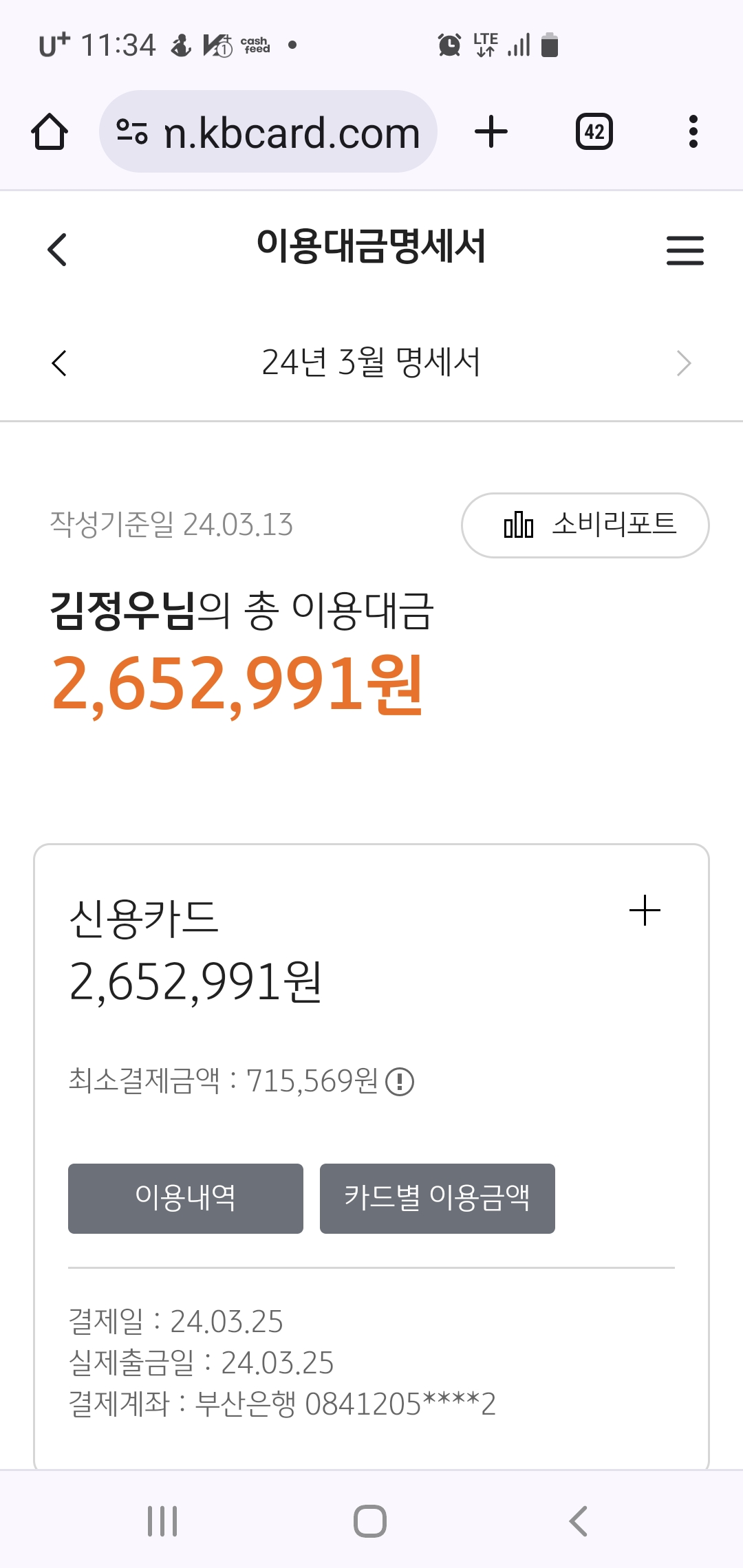Open the browser's three-dot overflow menu

pyautogui.click(x=693, y=131)
